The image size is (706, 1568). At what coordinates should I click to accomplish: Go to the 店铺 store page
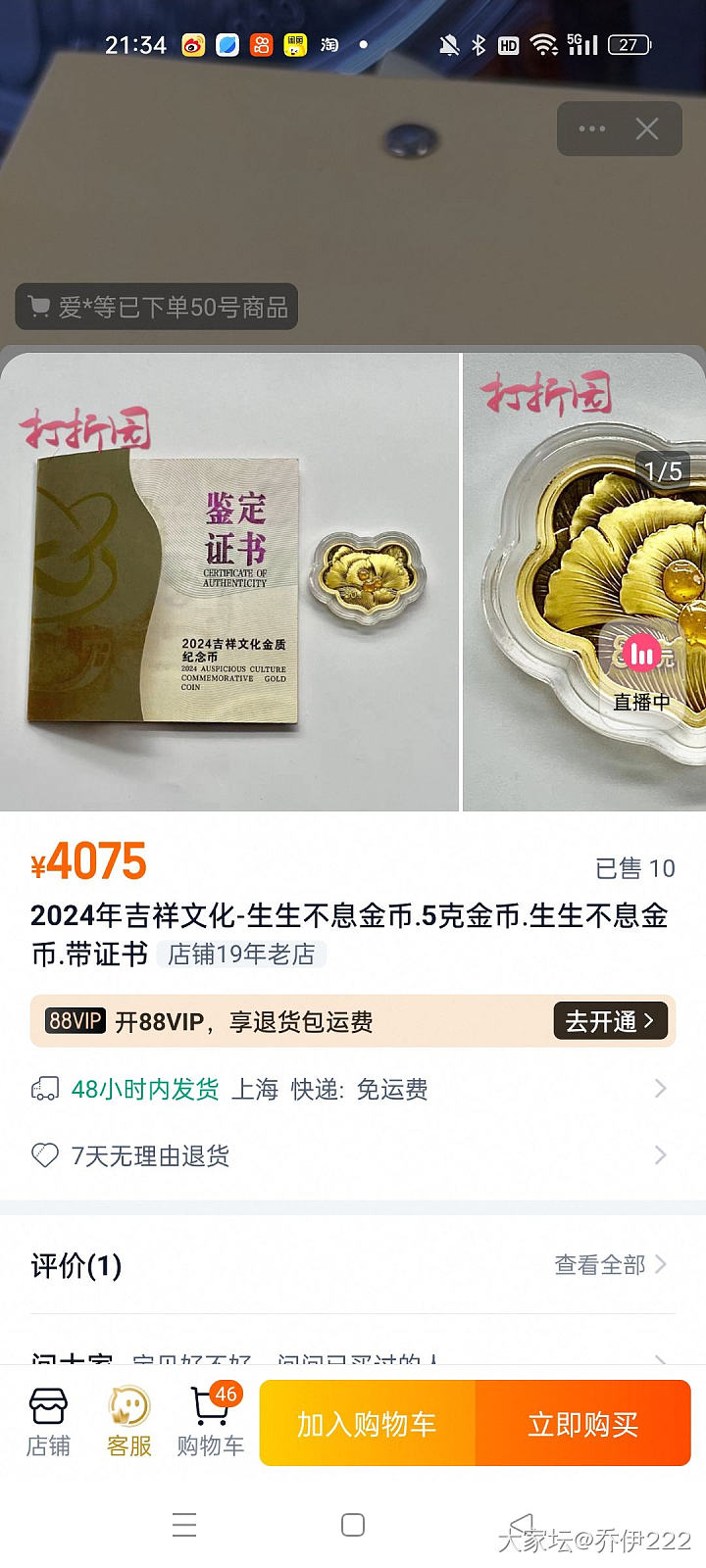[48, 1423]
